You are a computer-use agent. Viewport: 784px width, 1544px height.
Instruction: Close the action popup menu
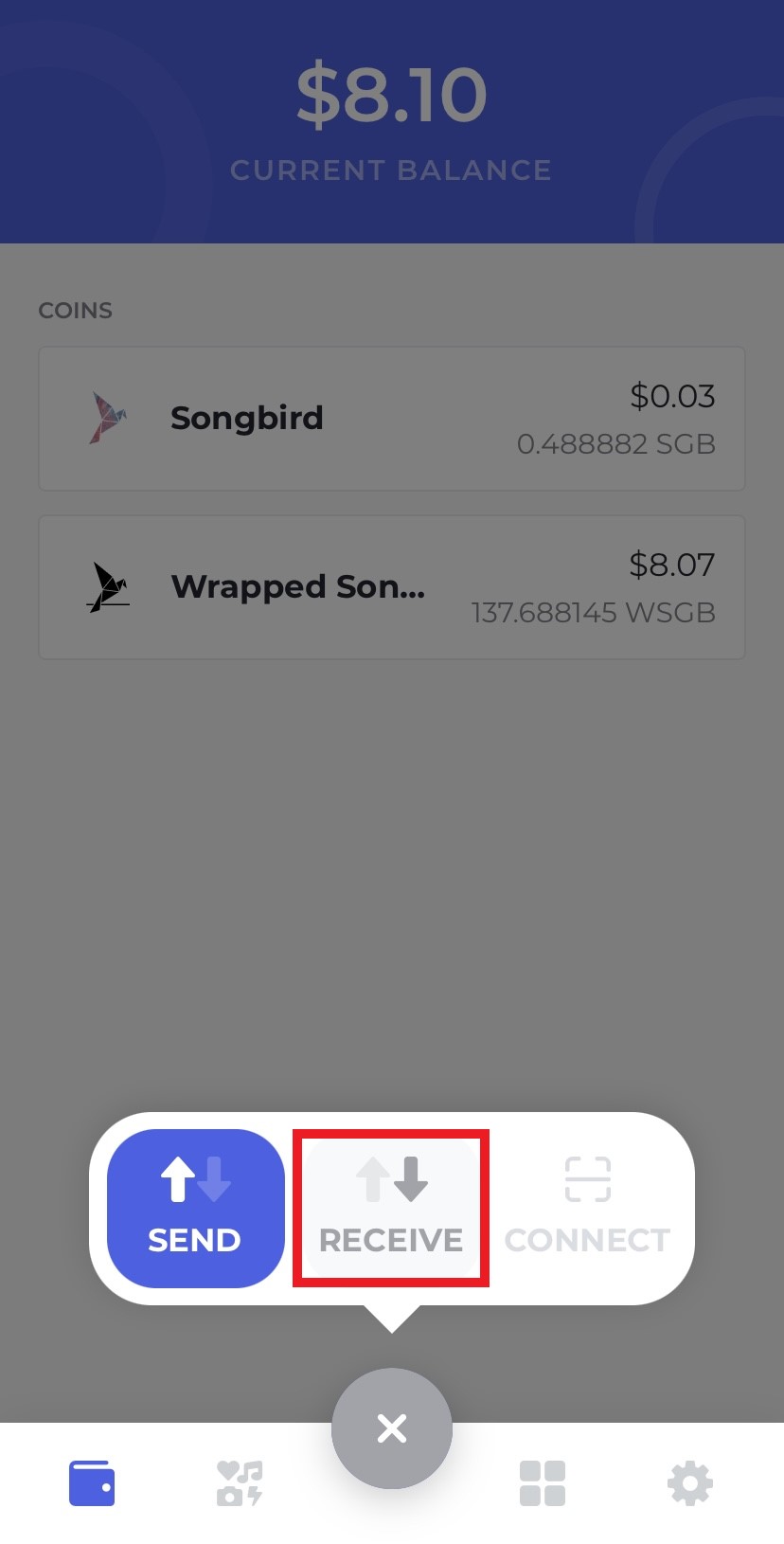(x=391, y=1427)
